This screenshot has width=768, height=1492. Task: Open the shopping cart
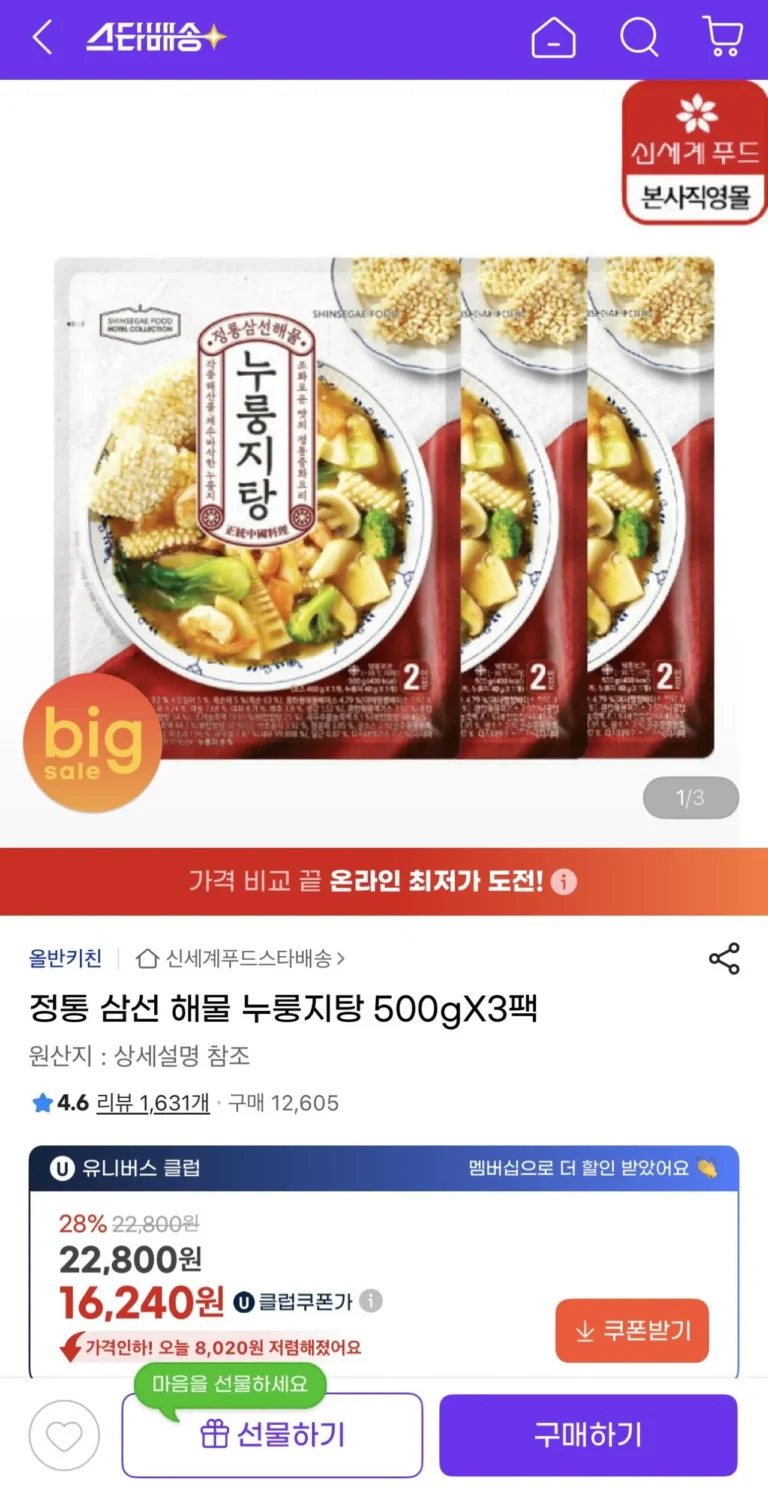point(723,38)
